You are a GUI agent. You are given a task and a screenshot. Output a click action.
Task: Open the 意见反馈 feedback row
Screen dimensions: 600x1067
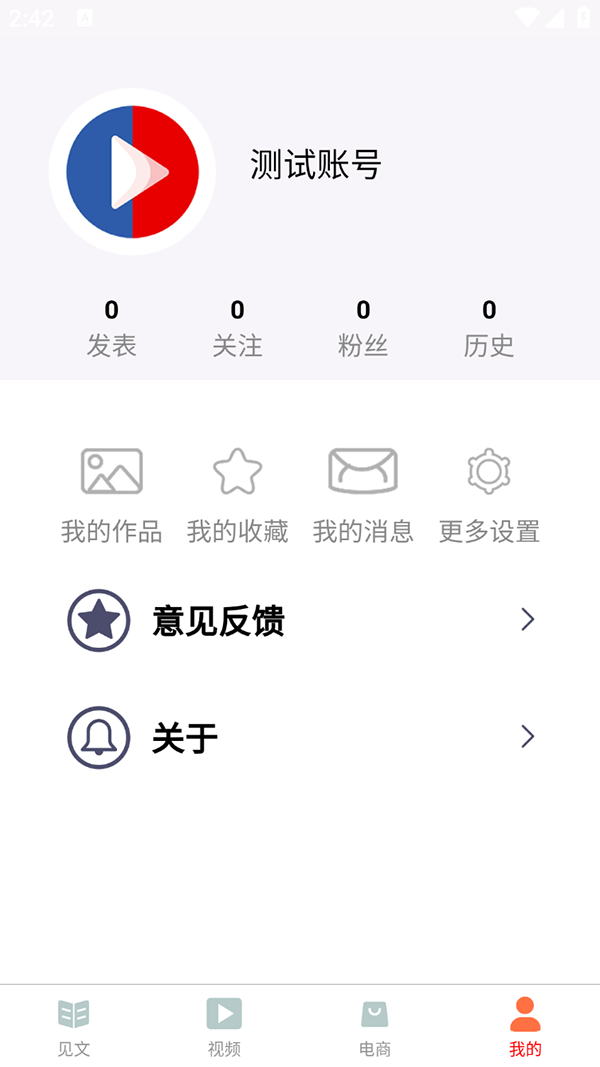click(x=300, y=621)
